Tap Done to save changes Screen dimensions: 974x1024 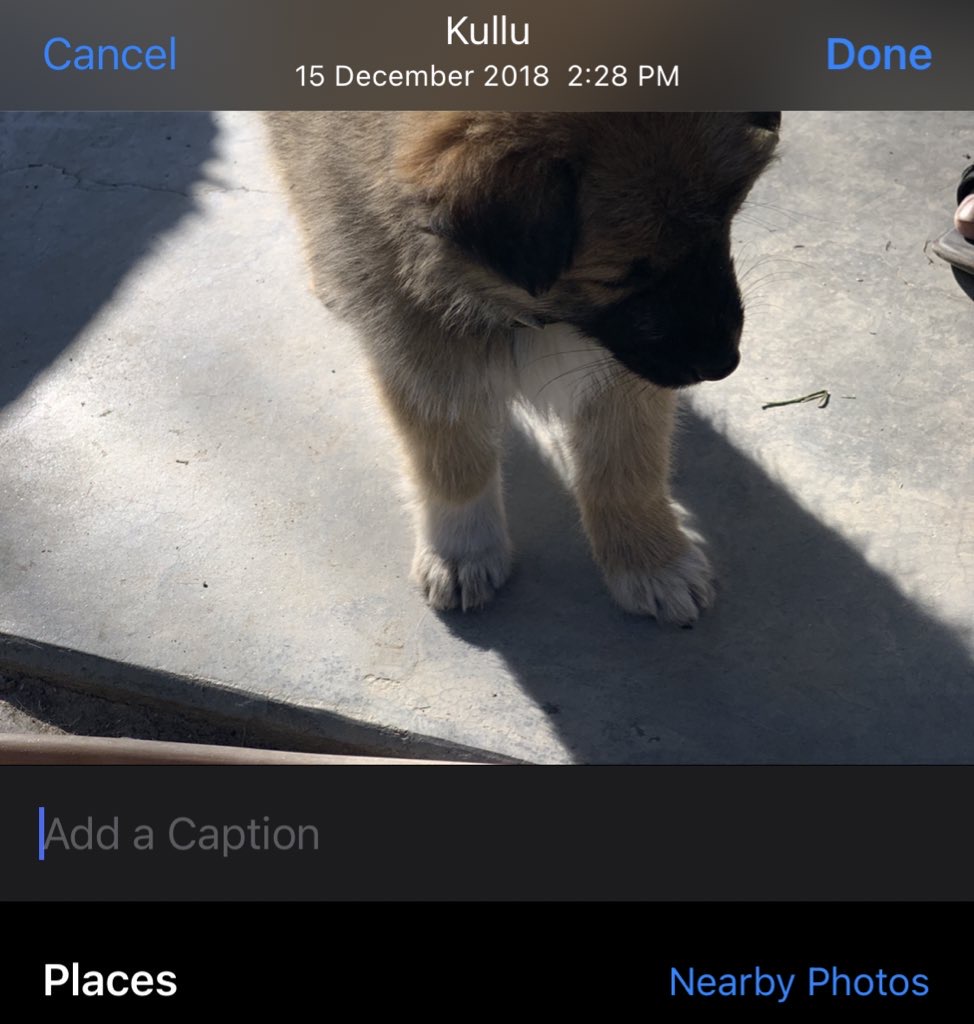coord(878,54)
